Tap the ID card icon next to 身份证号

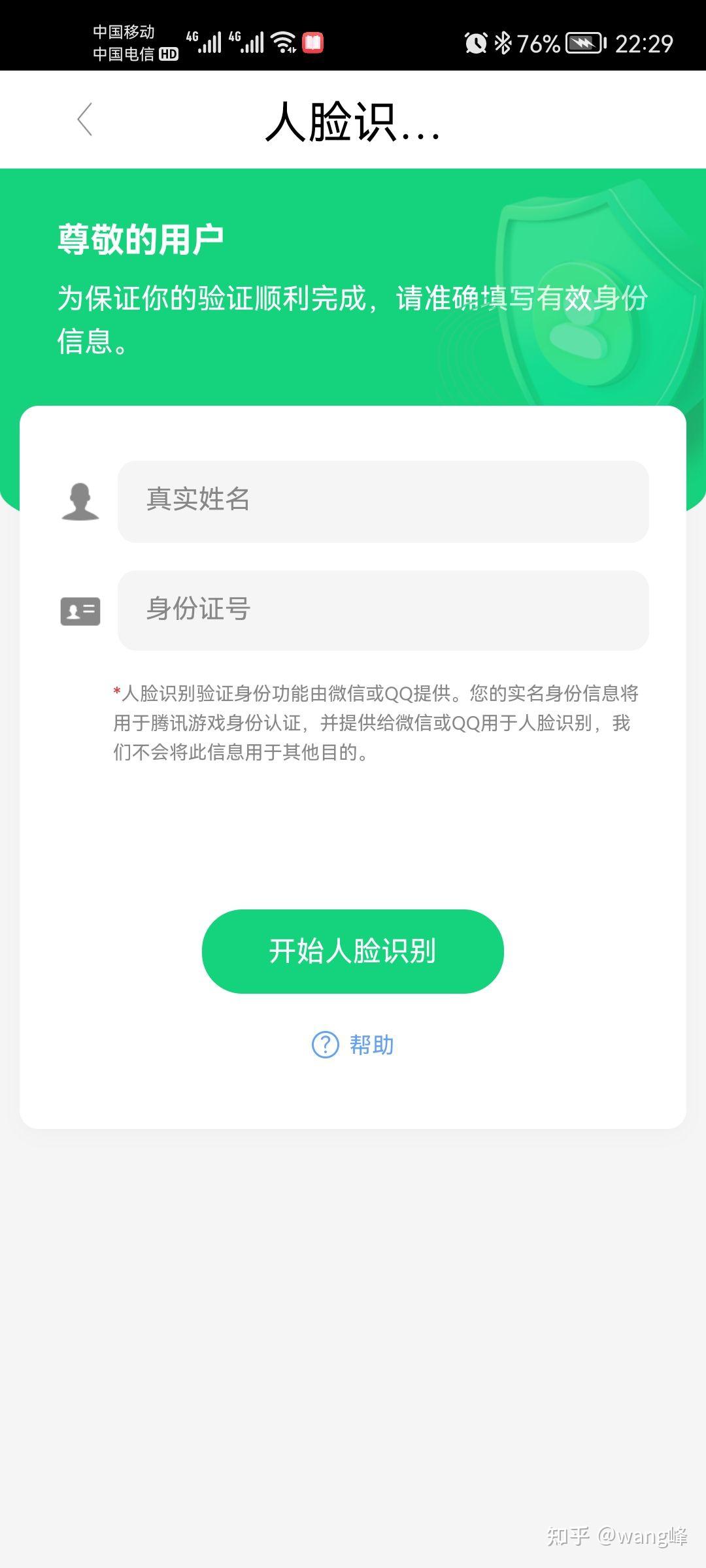tap(80, 610)
